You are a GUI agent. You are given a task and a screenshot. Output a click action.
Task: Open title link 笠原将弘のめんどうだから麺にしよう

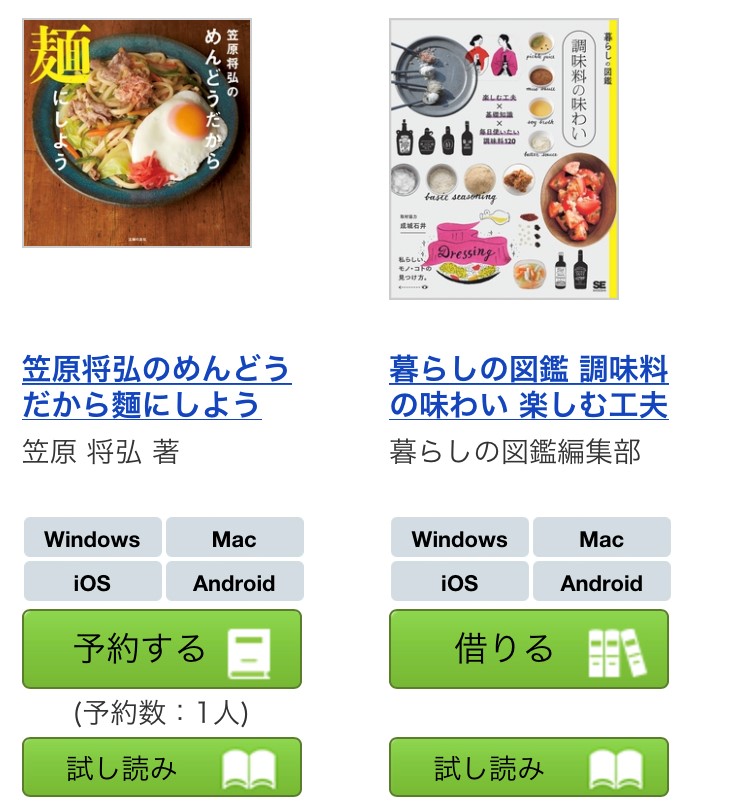[x=156, y=387]
